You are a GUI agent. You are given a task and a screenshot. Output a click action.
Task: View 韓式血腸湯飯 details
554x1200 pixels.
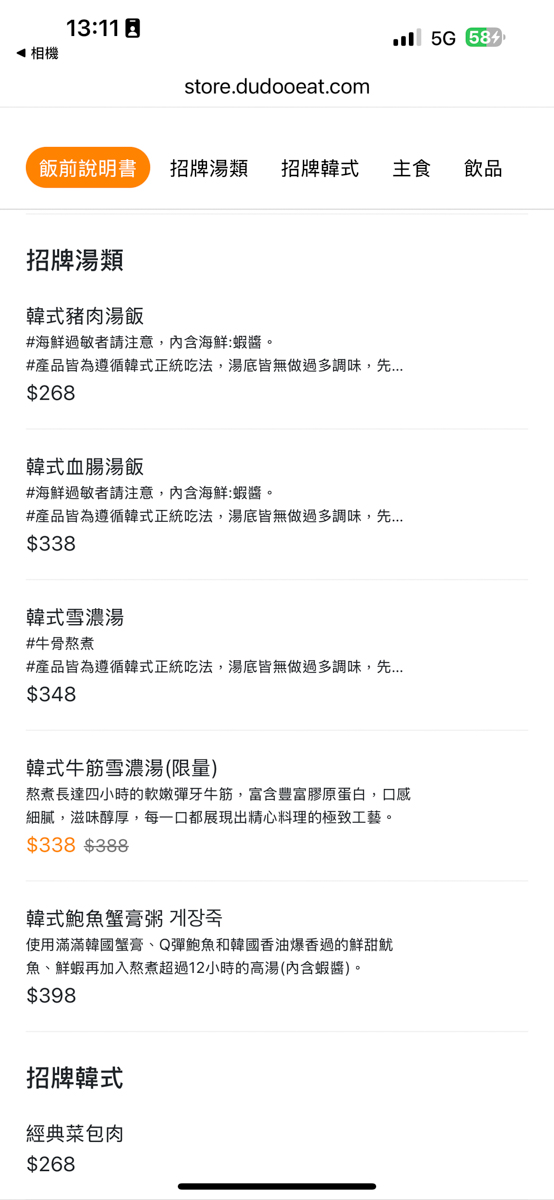(277, 505)
